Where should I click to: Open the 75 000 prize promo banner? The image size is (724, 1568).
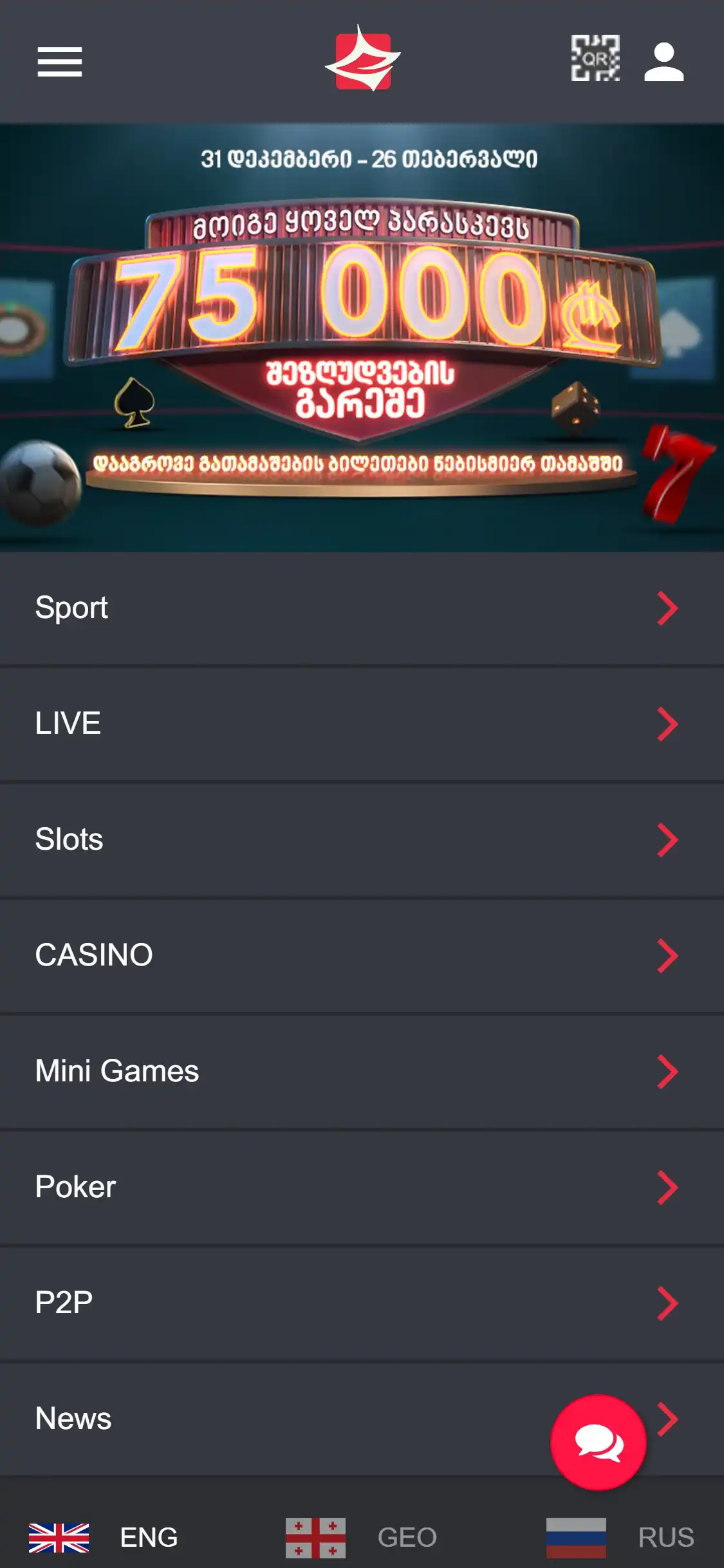[x=362, y=337]
